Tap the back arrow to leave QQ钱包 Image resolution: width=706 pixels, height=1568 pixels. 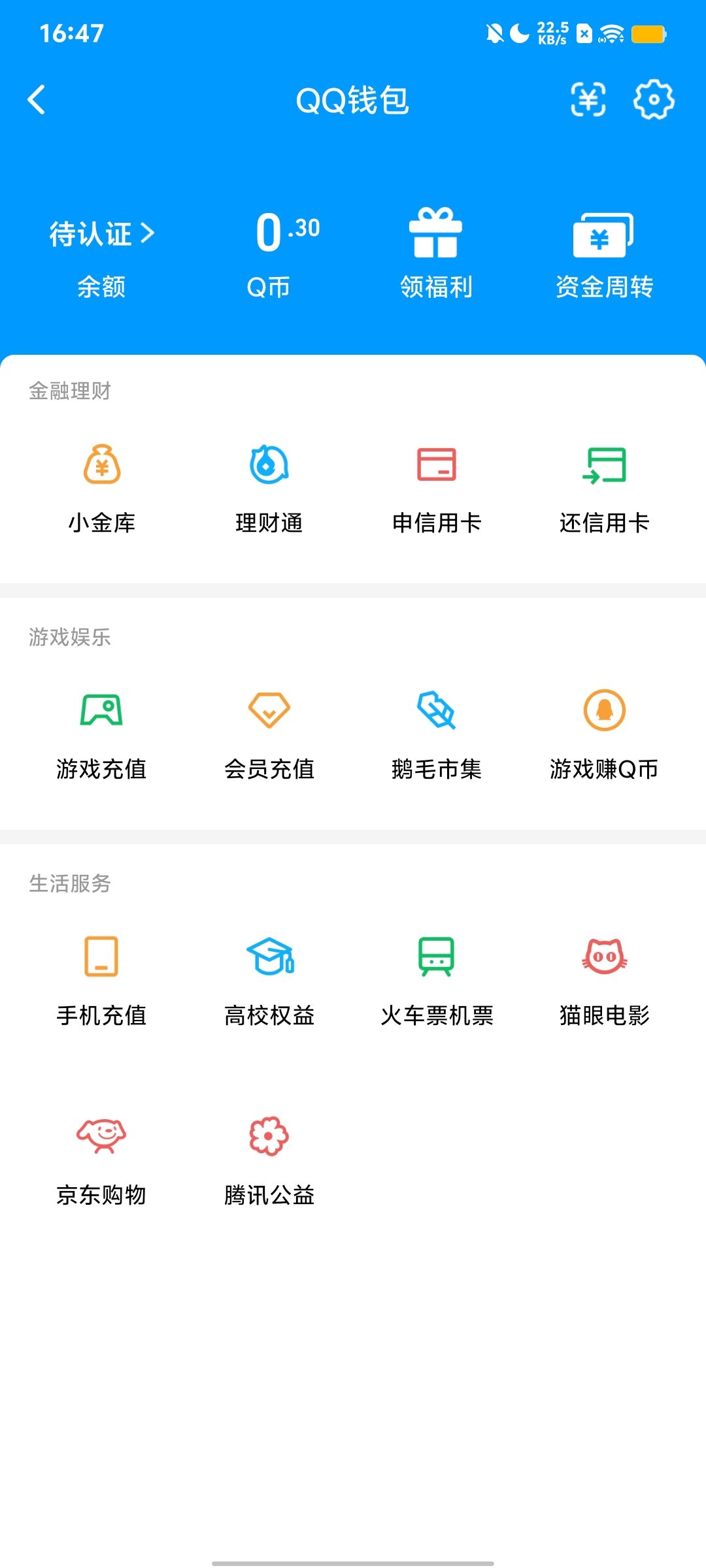[37, 101]
